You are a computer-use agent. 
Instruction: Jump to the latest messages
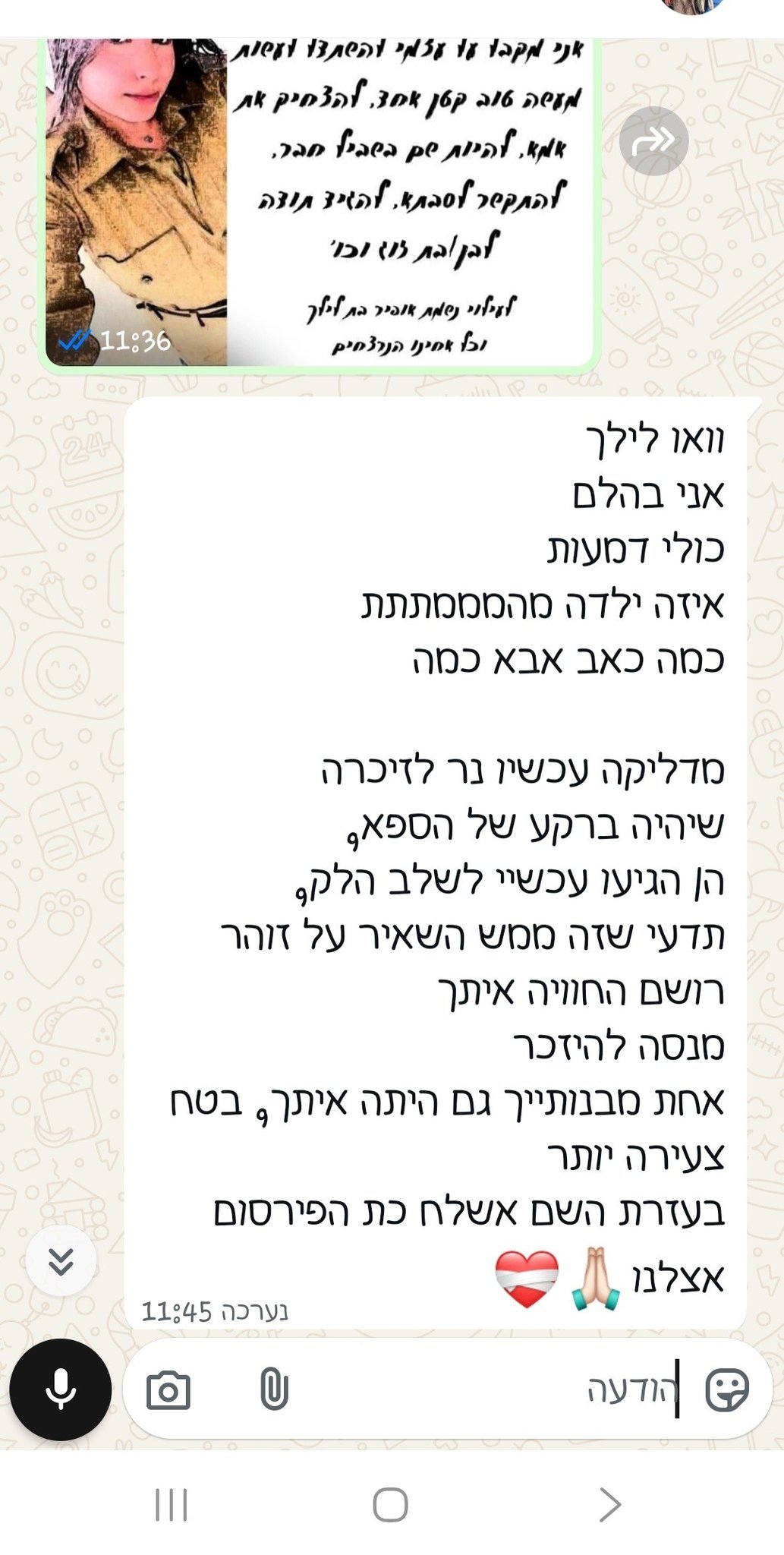click(61, 1260)
